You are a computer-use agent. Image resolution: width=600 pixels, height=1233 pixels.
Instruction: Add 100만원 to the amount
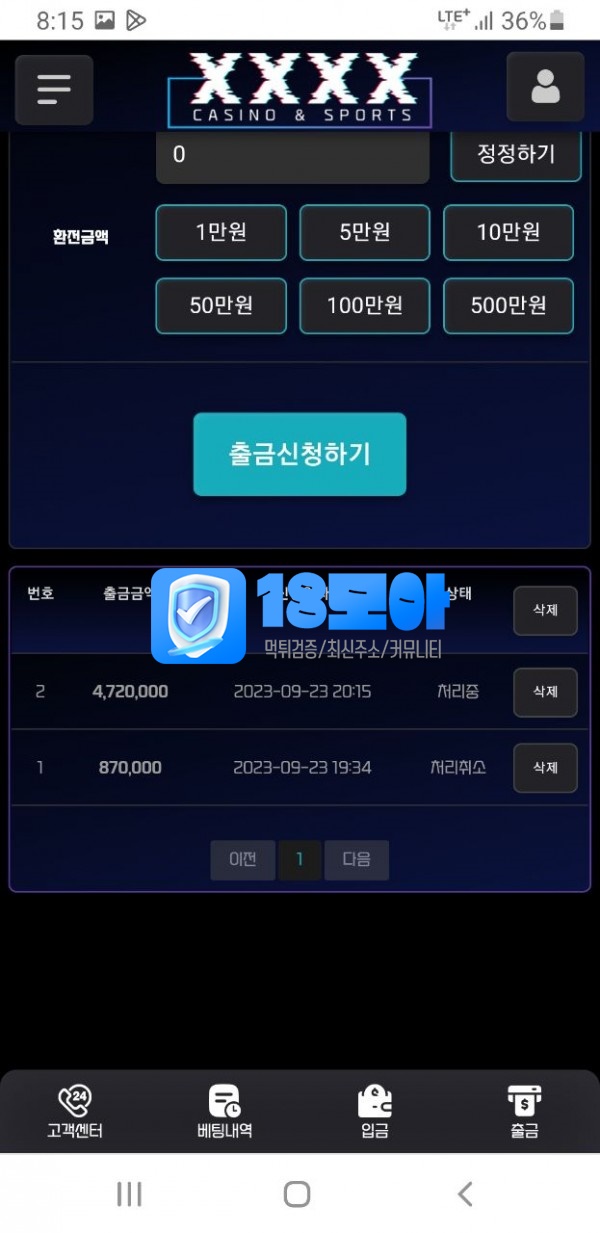(x=365, y=305)
